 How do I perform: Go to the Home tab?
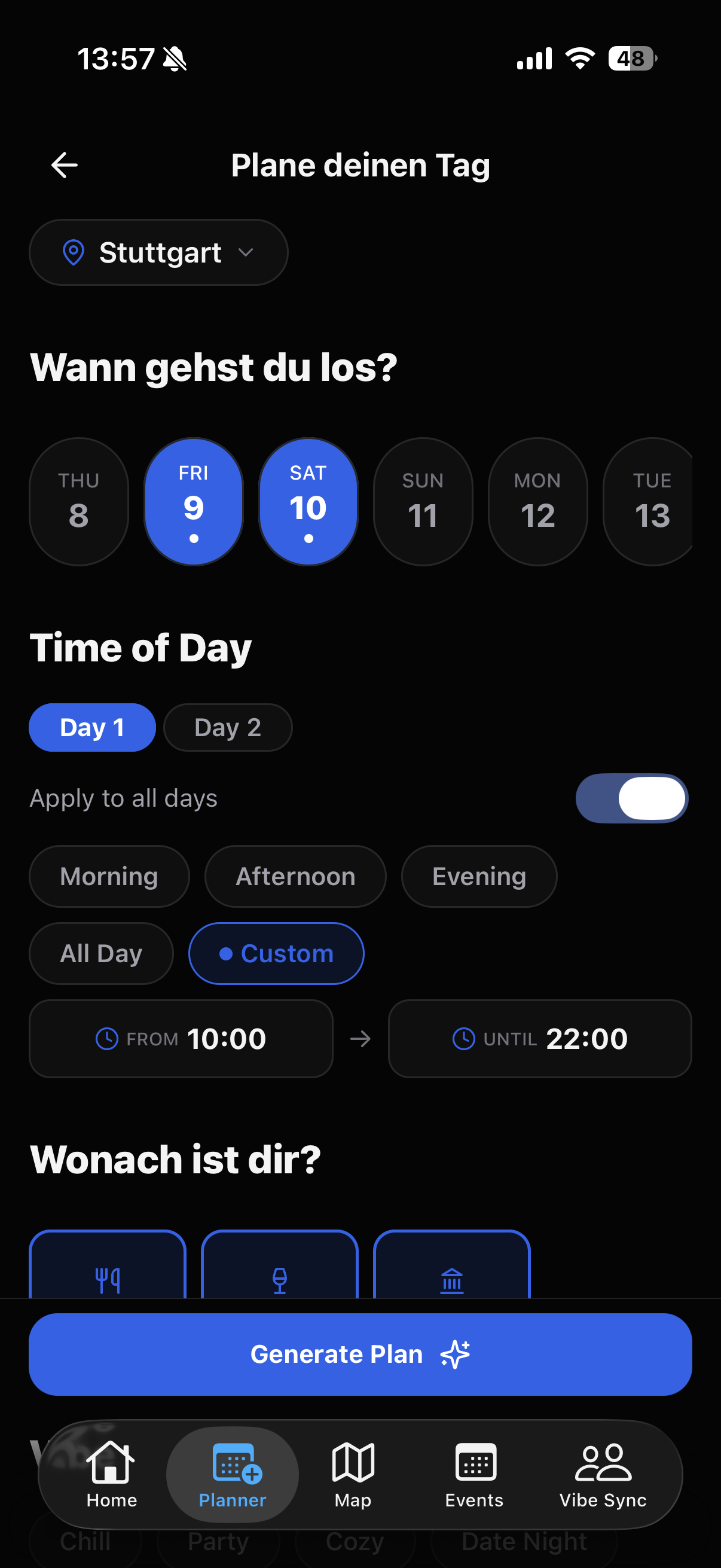(x=111, y=1474)
